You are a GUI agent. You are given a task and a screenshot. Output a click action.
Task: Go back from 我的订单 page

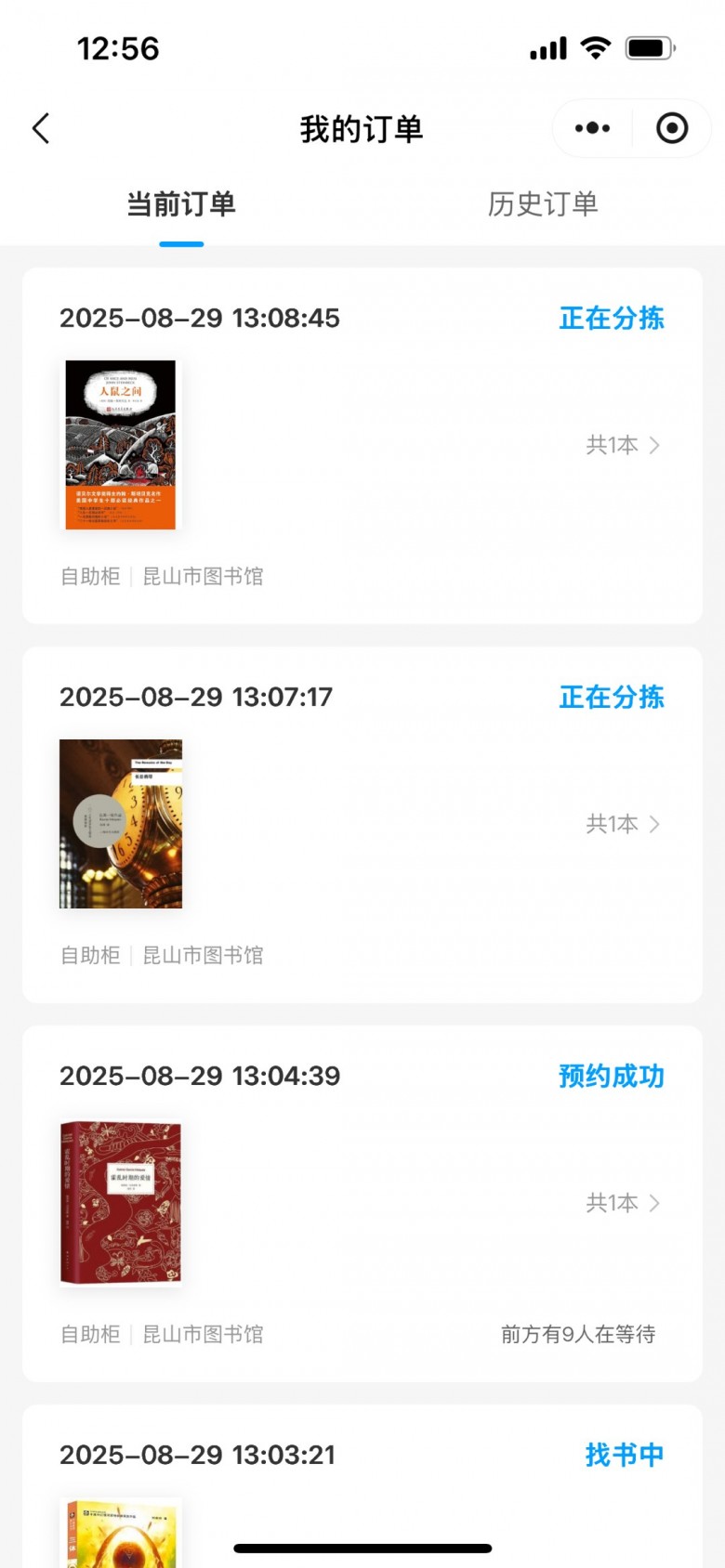tap(41, 128)
